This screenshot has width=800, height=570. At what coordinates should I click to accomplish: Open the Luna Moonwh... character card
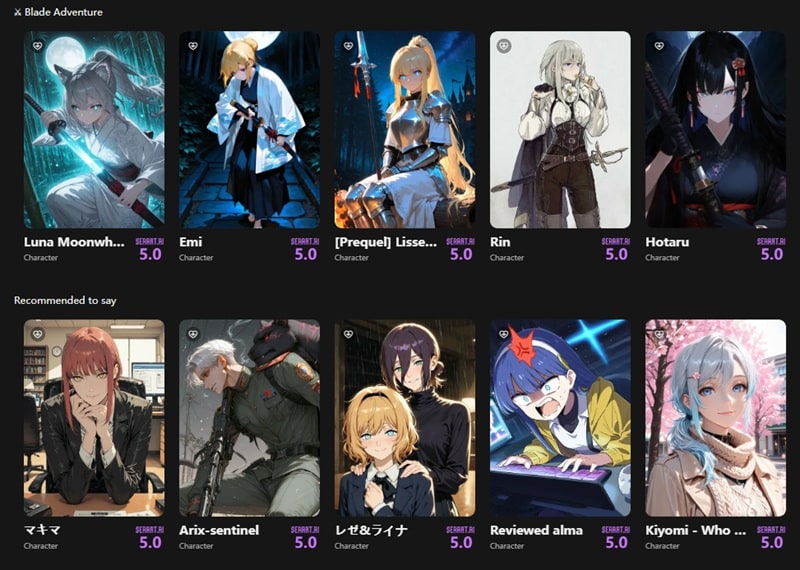(94, 130)
